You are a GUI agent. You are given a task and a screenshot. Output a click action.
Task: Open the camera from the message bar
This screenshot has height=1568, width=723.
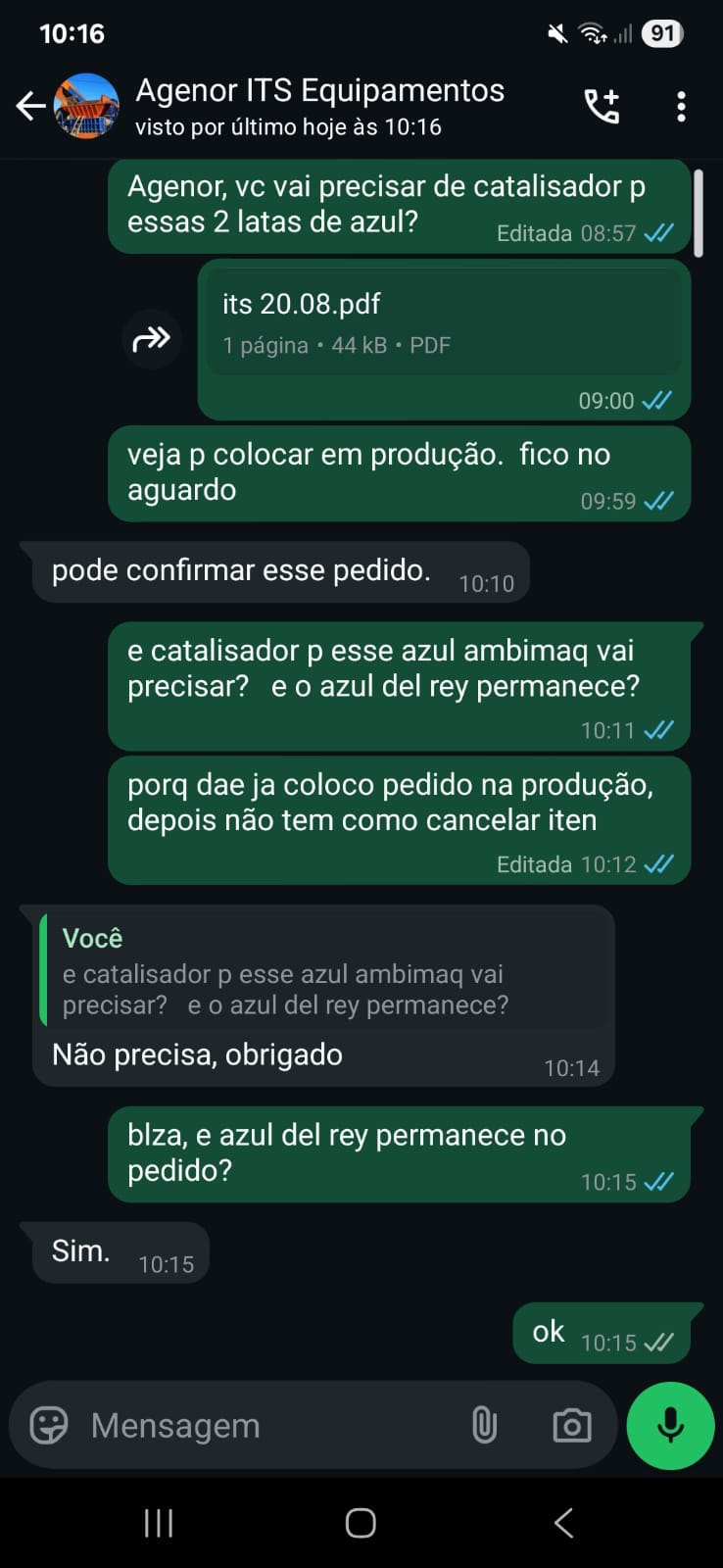click(571, 1425)
